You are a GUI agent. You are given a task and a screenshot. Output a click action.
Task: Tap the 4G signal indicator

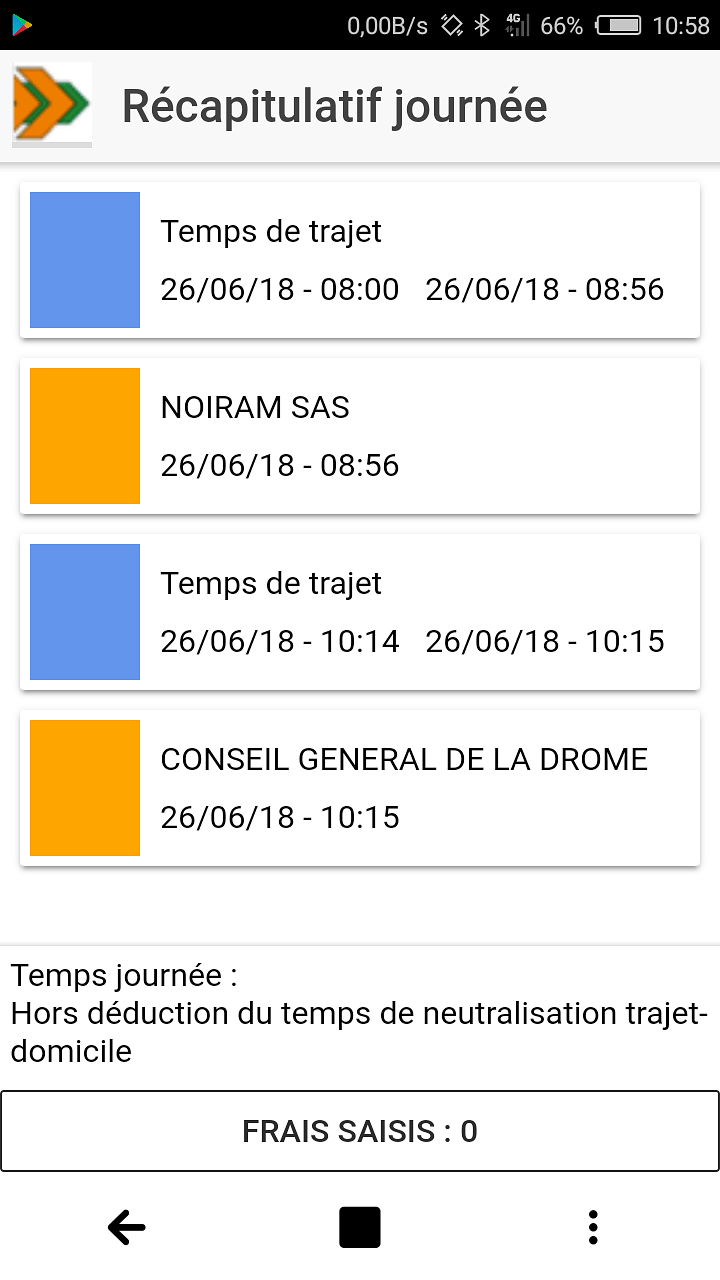click(517, 25)
